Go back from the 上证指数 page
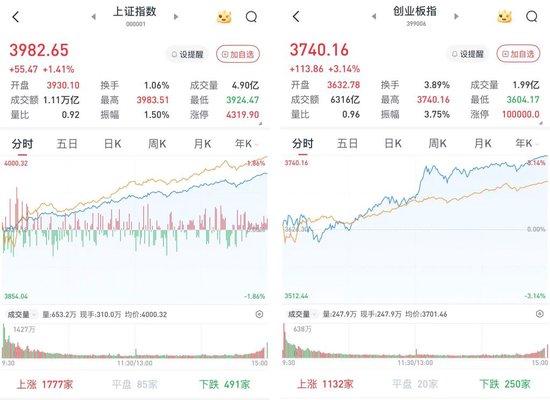 click(15, 16)
